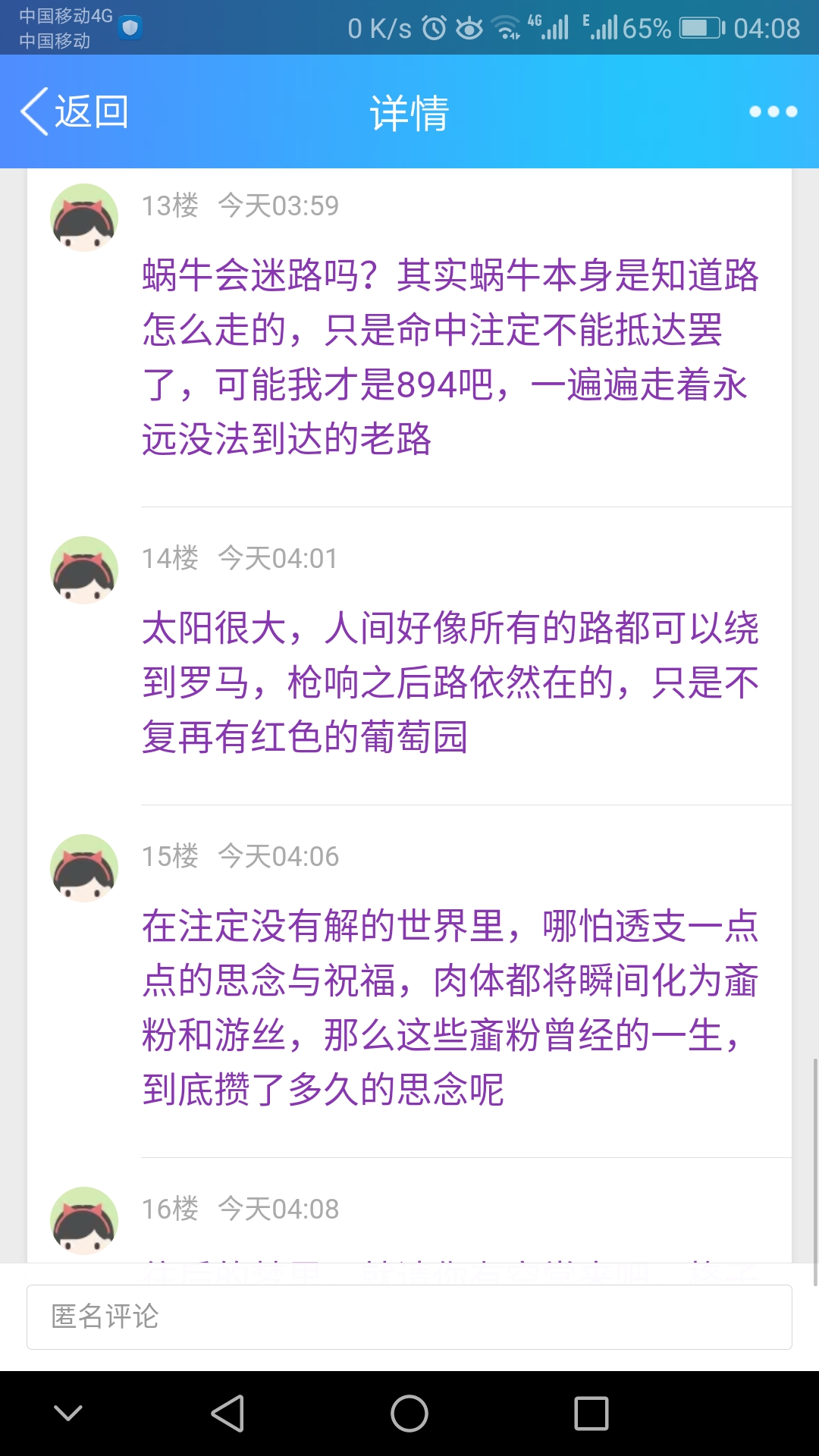Select the 15楼 comment about 思念与祝福

pos(450,1008)
